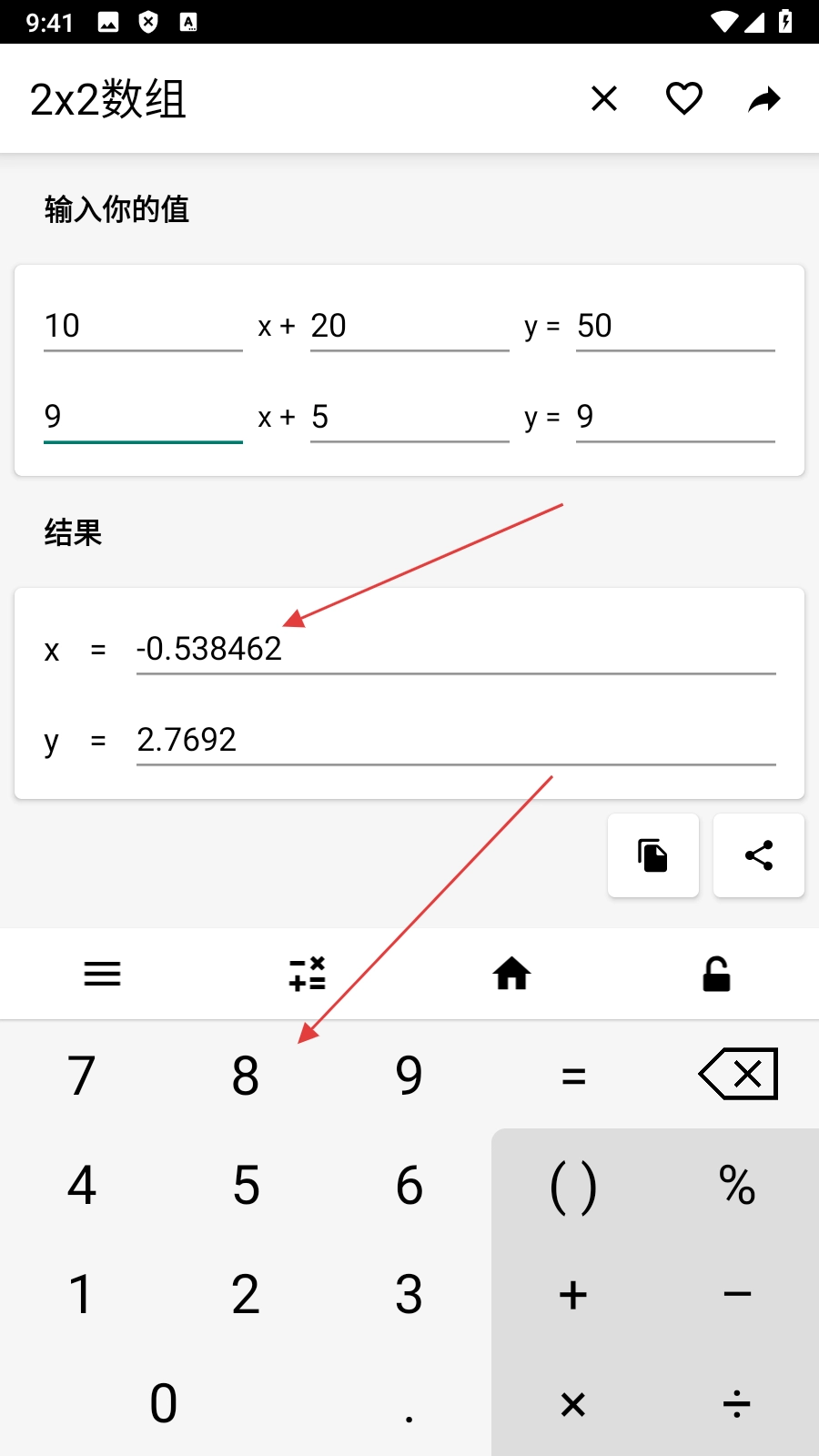Add this calculator to favorites
Viewport: 819px width, 1456px height.
(x=684, y=98)
